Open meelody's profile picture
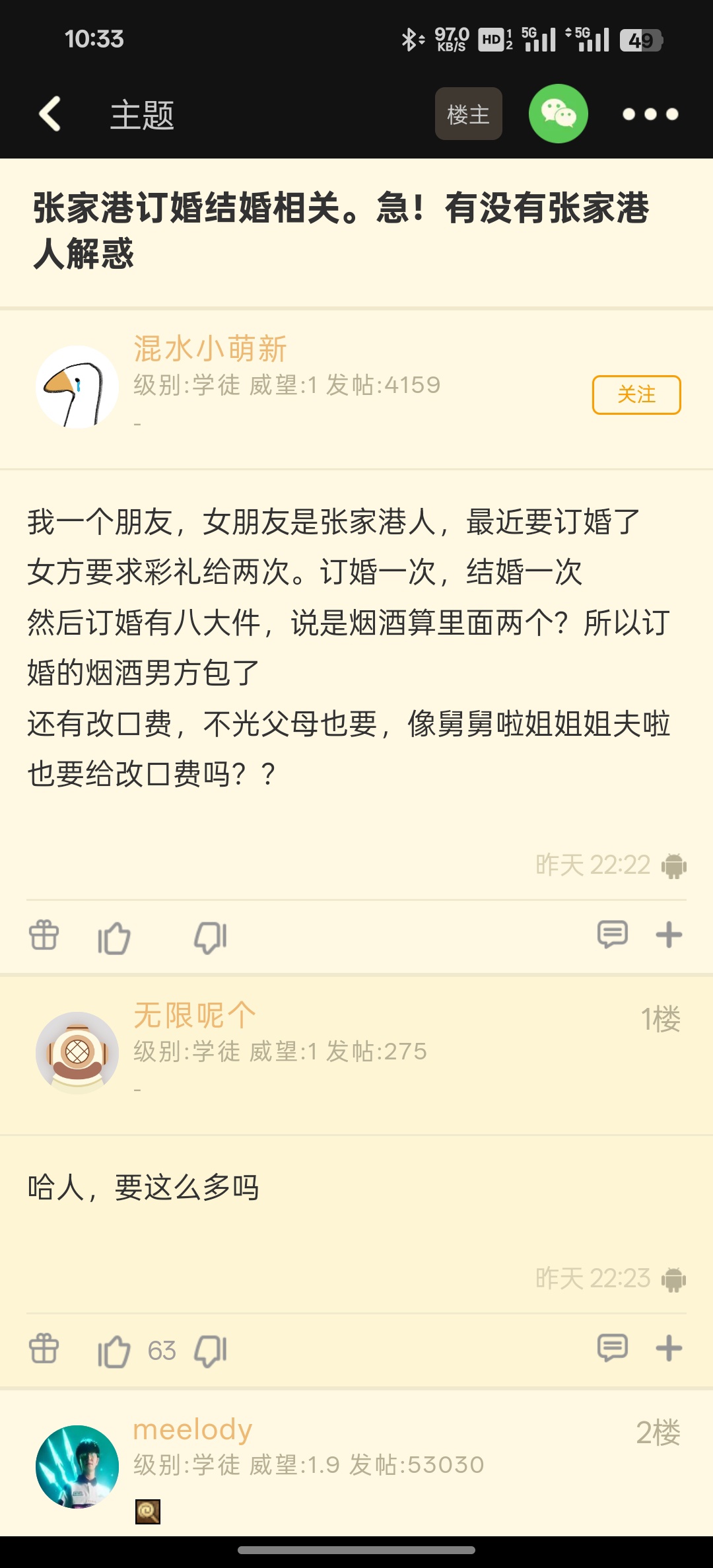This screenshot has width=713, height=1568. click(x=77, y=1466)
